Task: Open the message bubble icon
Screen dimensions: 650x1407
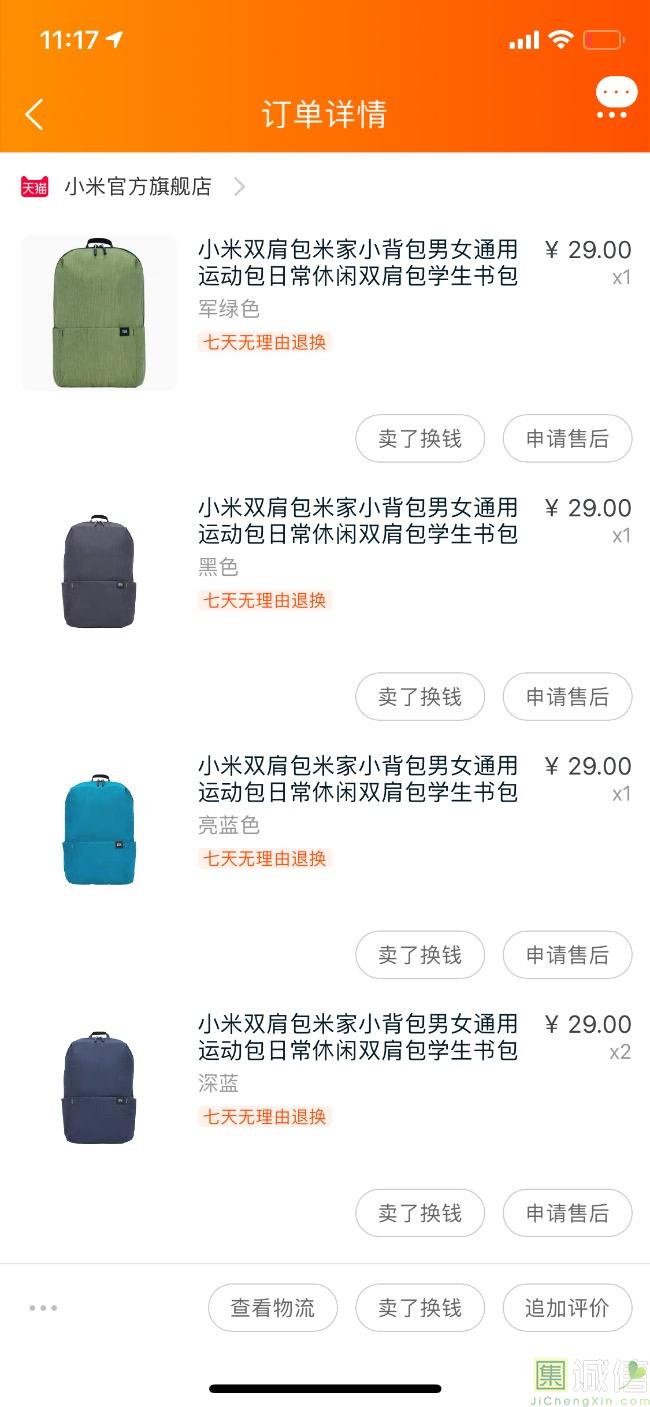Action: [x=615, y=99]
